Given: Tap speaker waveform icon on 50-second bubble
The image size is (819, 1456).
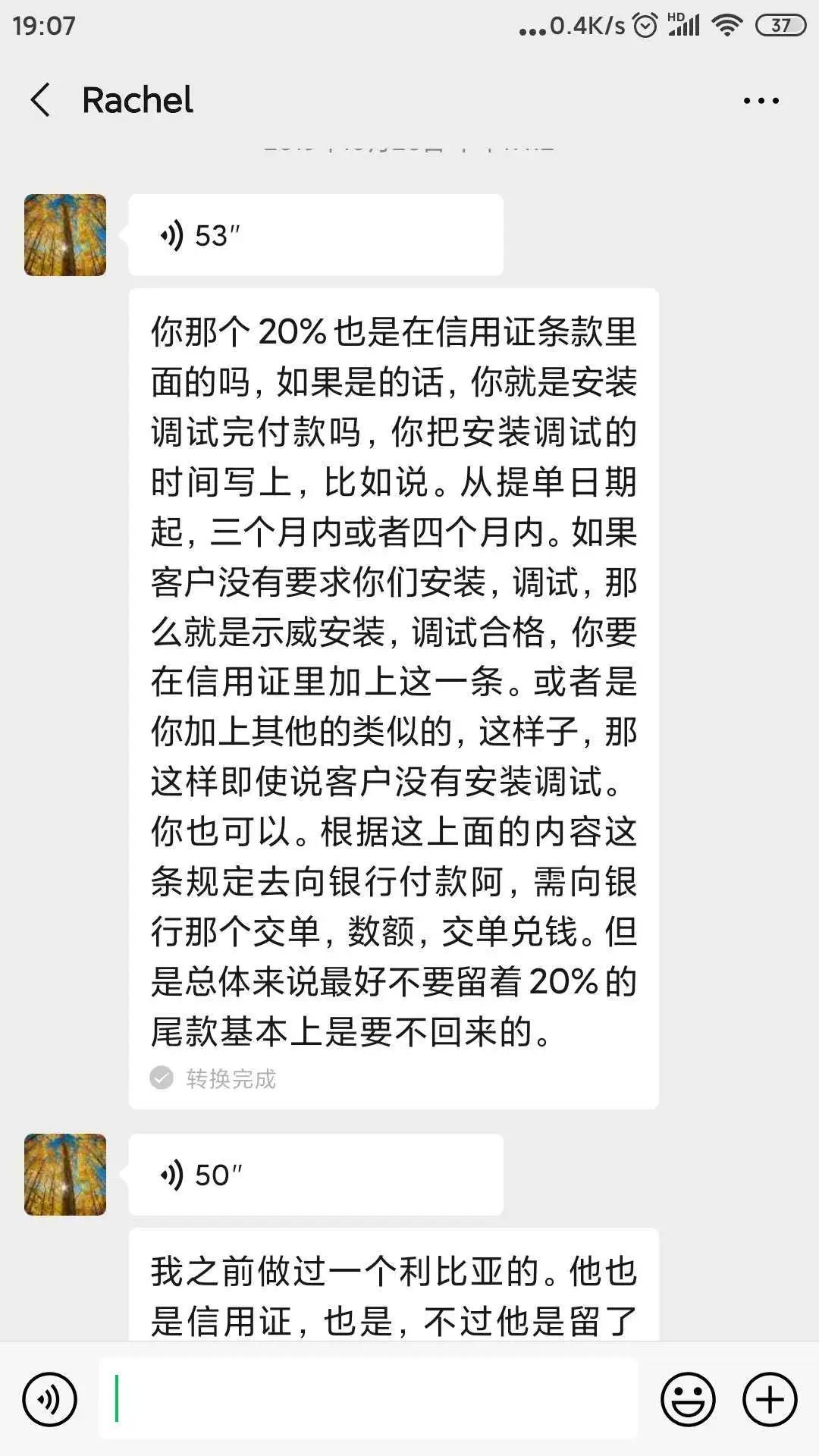Looking at the screenshot, I should coord(173,1174).
